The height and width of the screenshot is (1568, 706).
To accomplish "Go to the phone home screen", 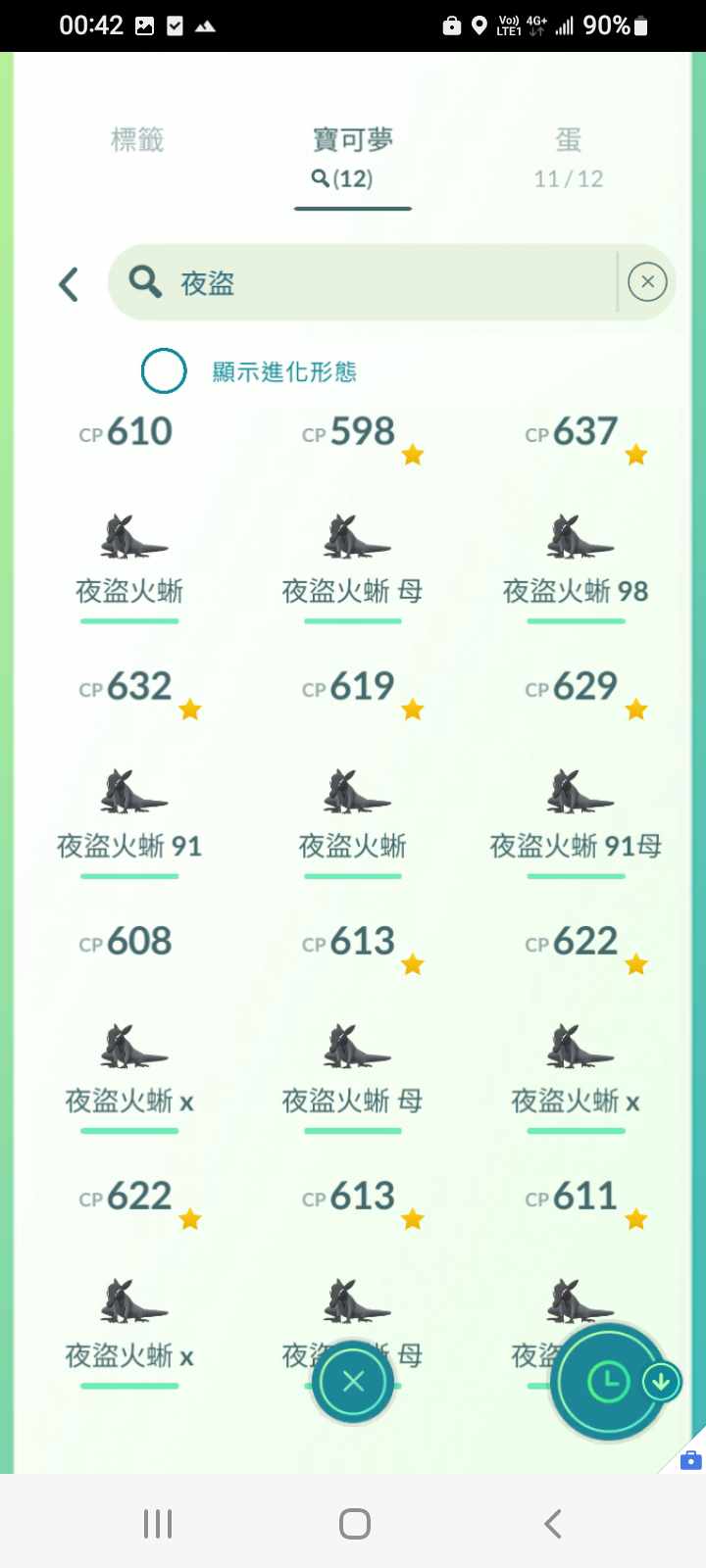I will (x=354, y=1523).
